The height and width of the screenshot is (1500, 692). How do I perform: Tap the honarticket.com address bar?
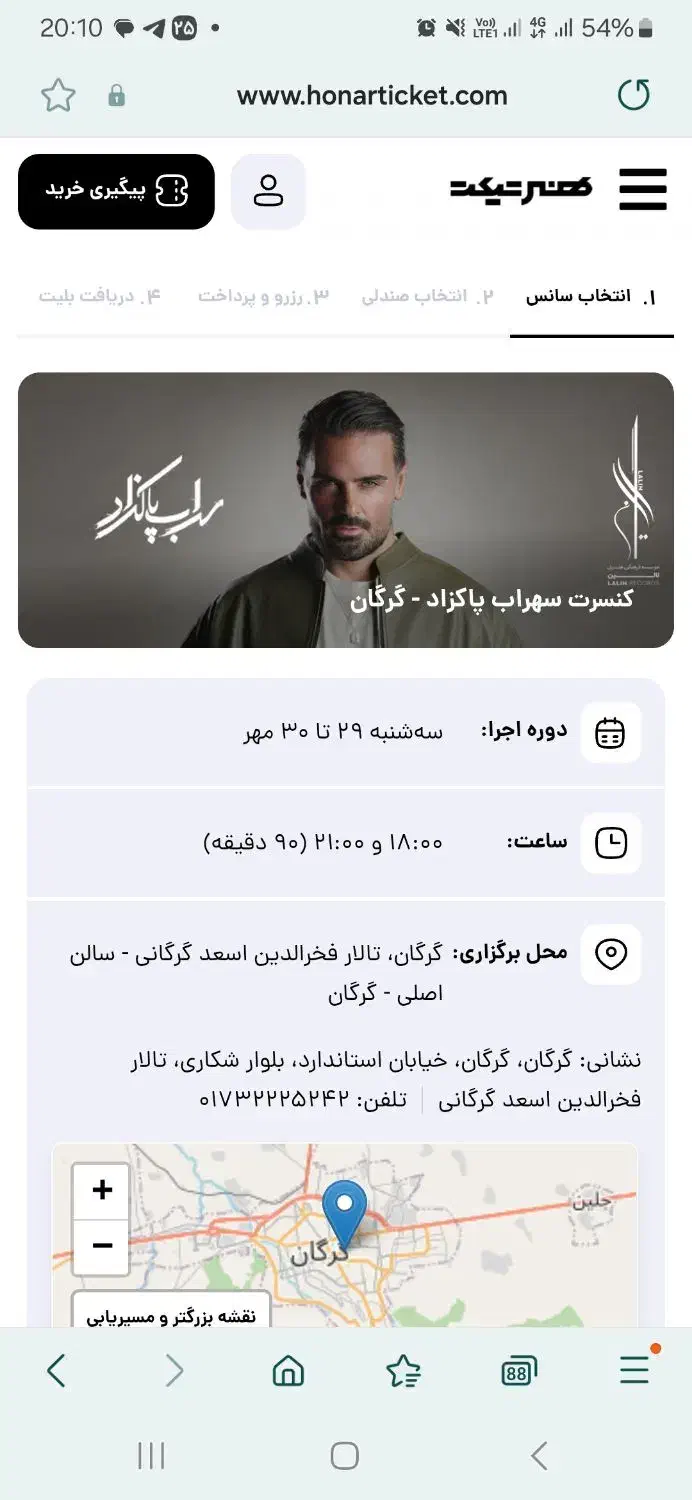[x=372, y=96]
